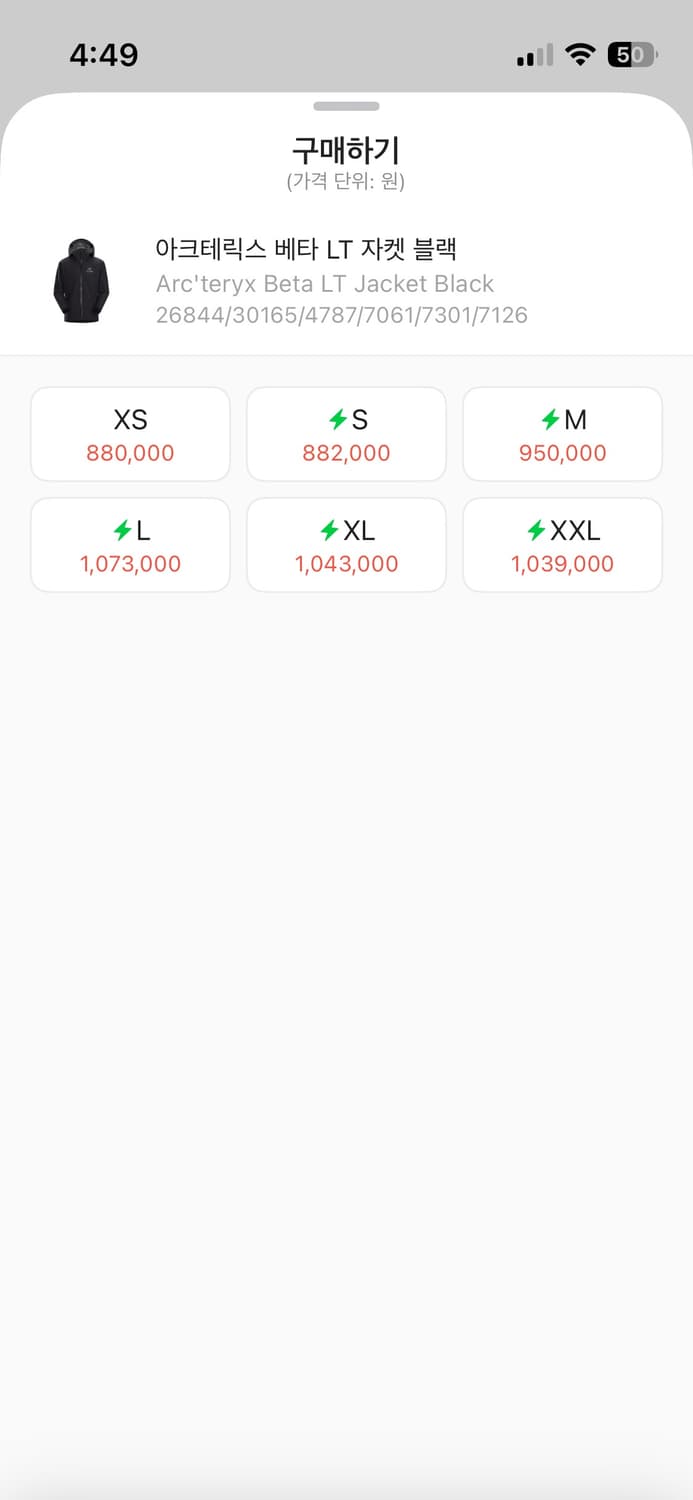
Task: Tap the sheet grabber handle above 구매하기
Action: coord(346,106)
